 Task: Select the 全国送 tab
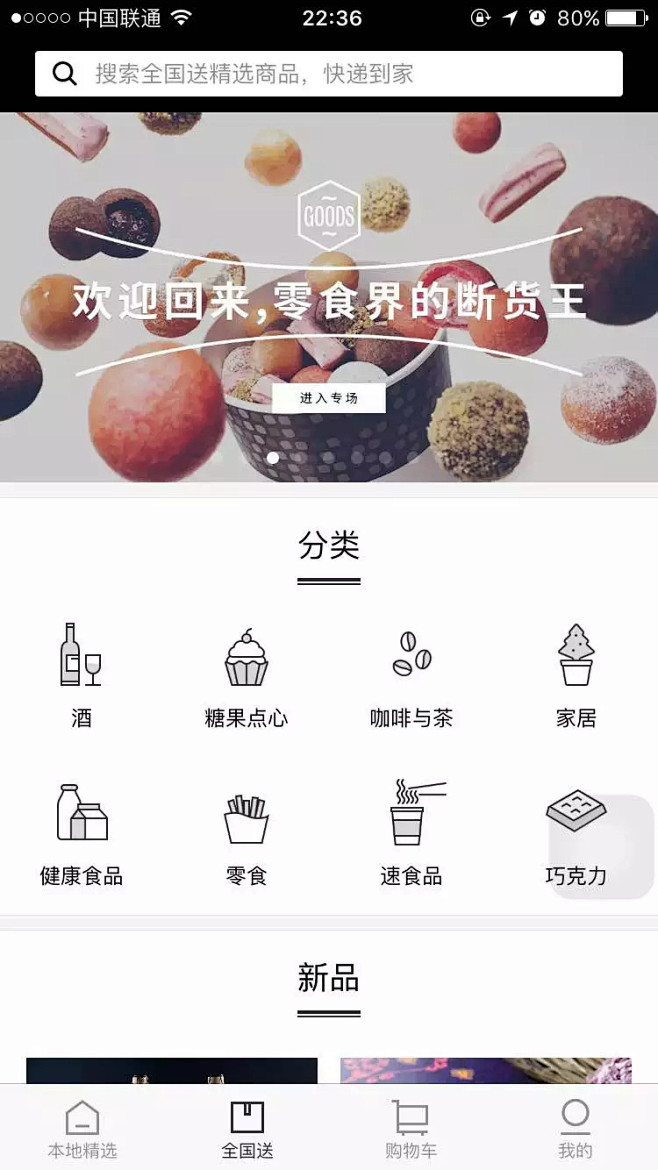point(247,1130)
